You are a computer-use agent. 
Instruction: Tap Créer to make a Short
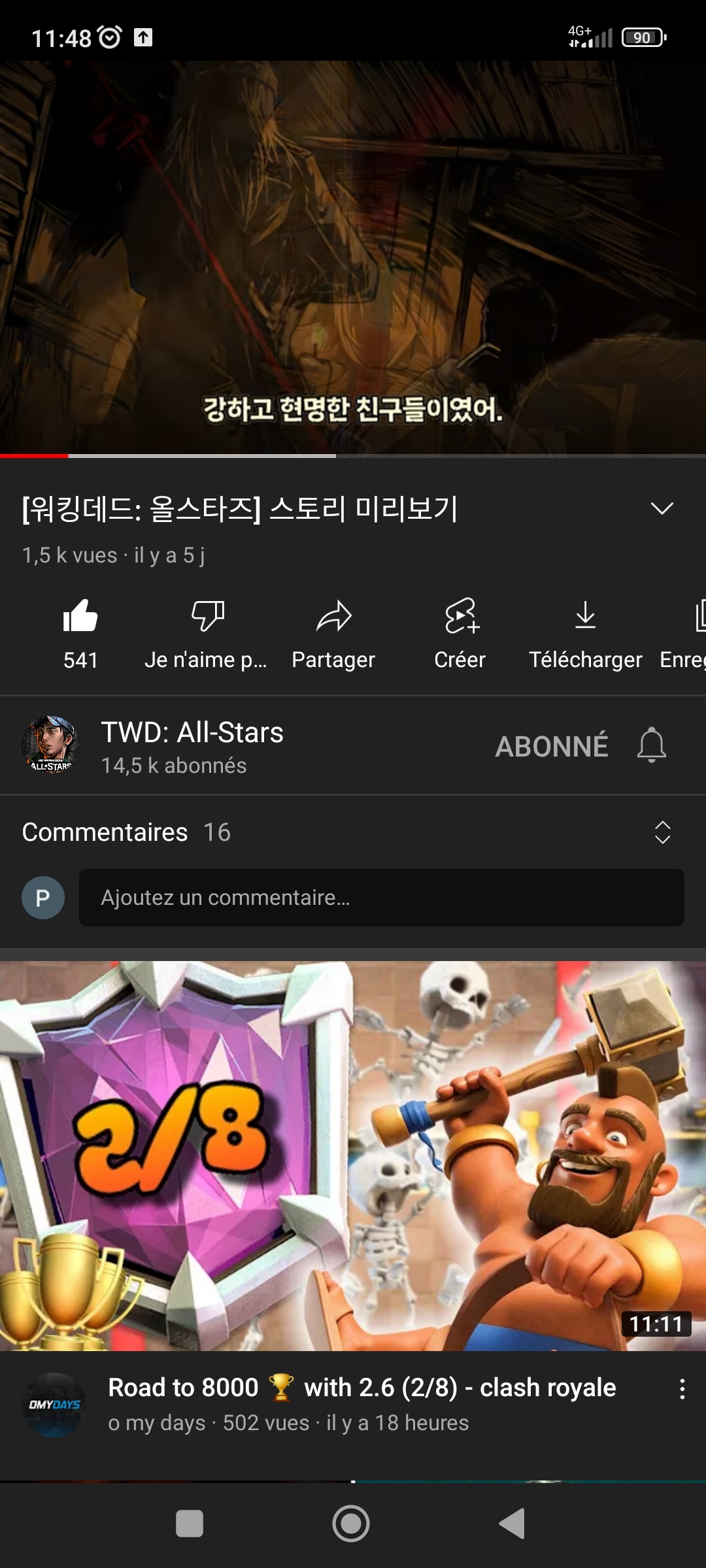tap(460, 632)
